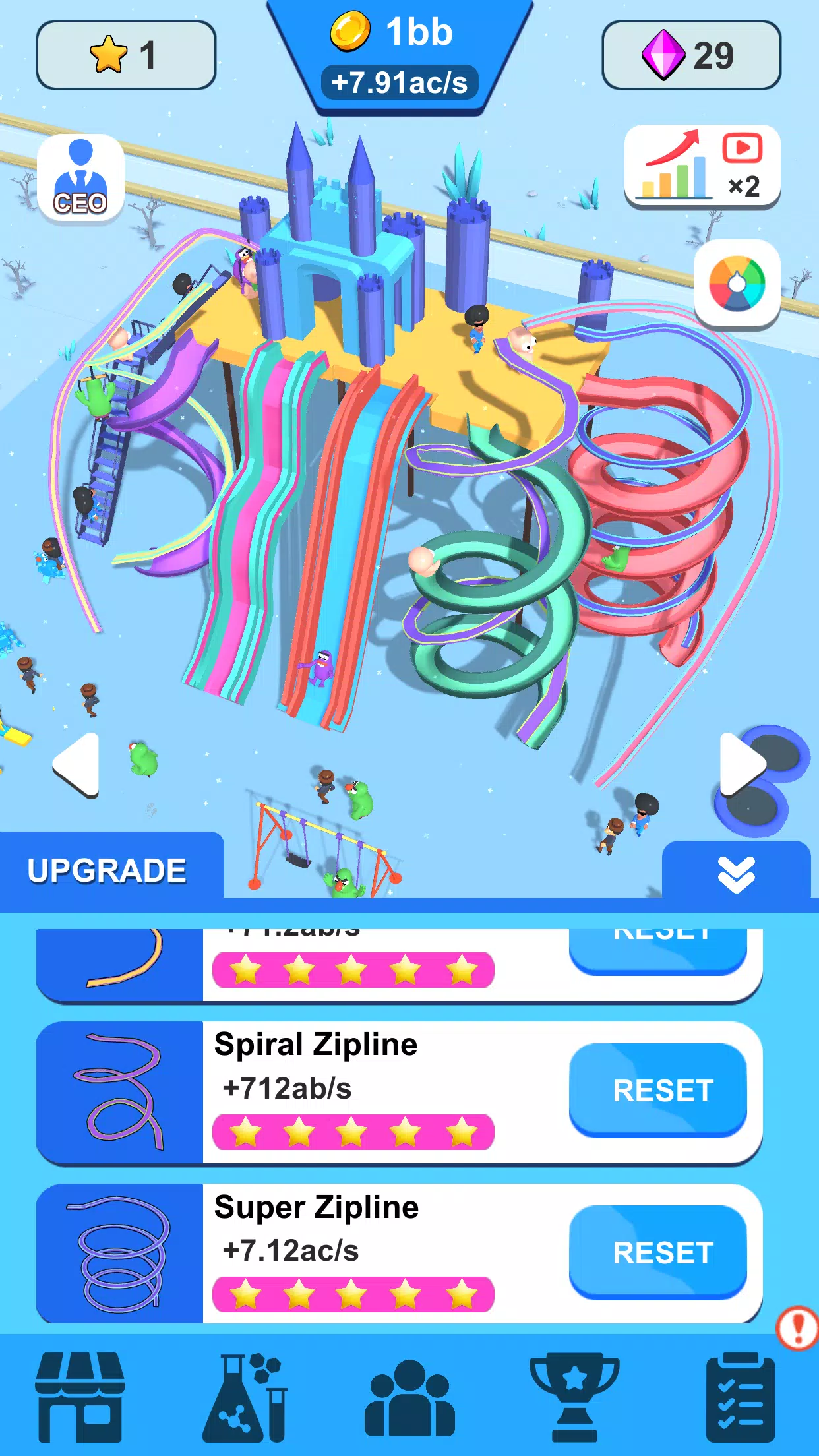Open the research lab tab
This screenshot has width=819, height=1456.
tap(245, 1397)
